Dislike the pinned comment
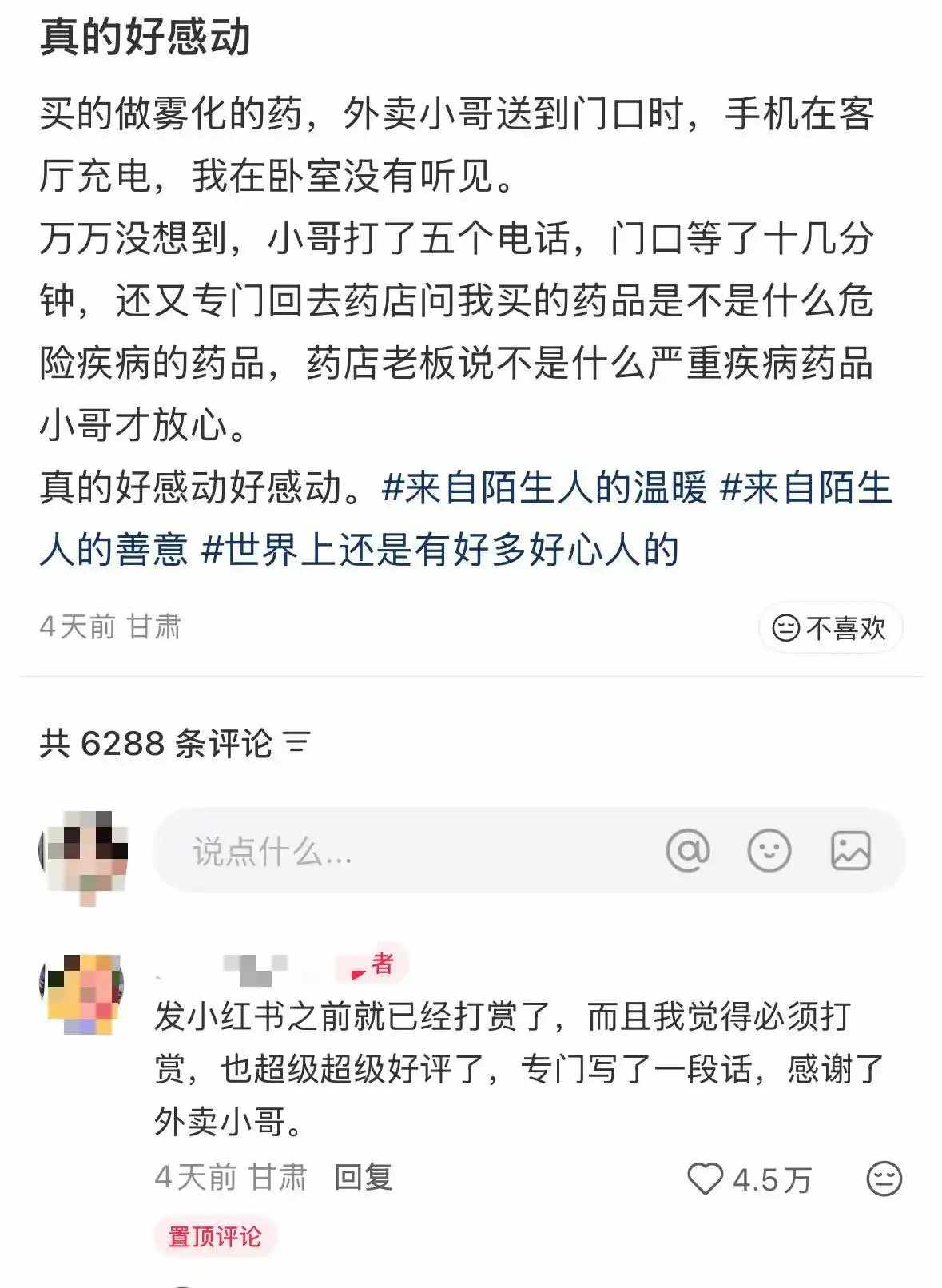 pyautogui.click(x=884, y=1179)
